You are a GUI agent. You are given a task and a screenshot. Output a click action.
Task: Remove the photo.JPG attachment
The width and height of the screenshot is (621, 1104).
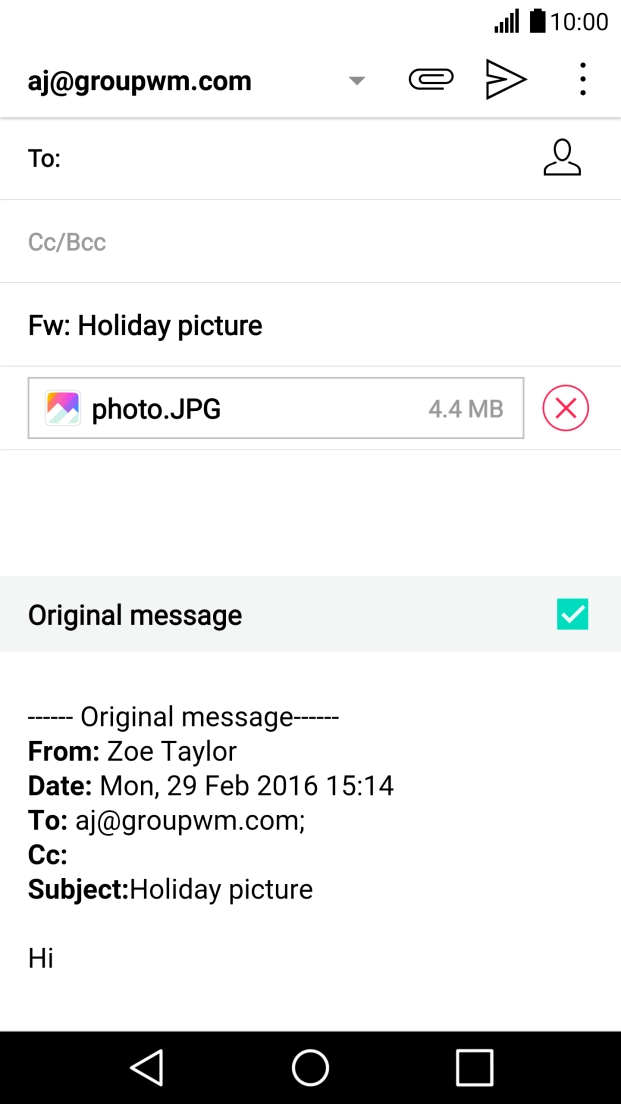point(566,408)
